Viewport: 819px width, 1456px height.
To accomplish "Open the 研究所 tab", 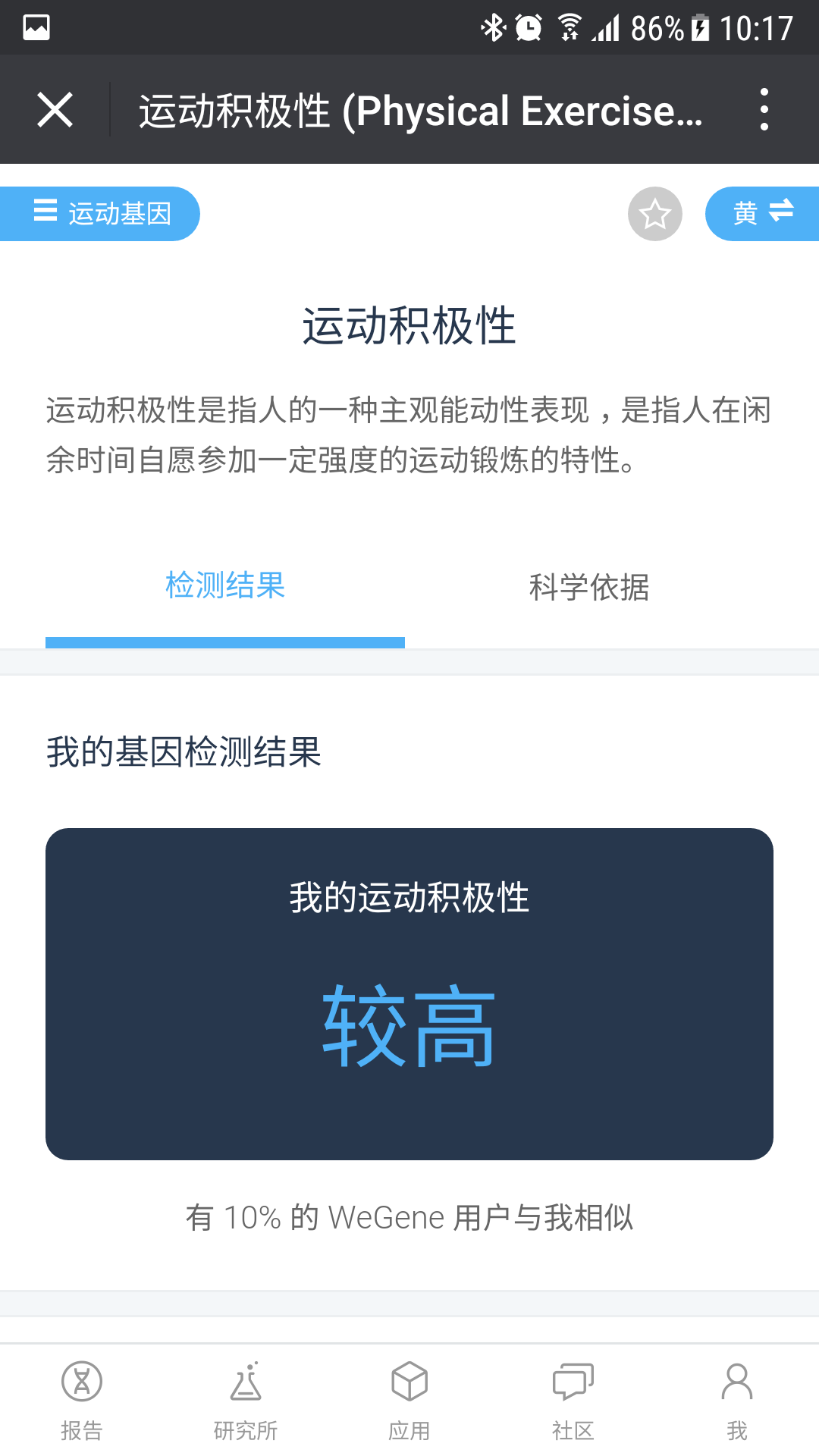I will [x=246, y=1401].
